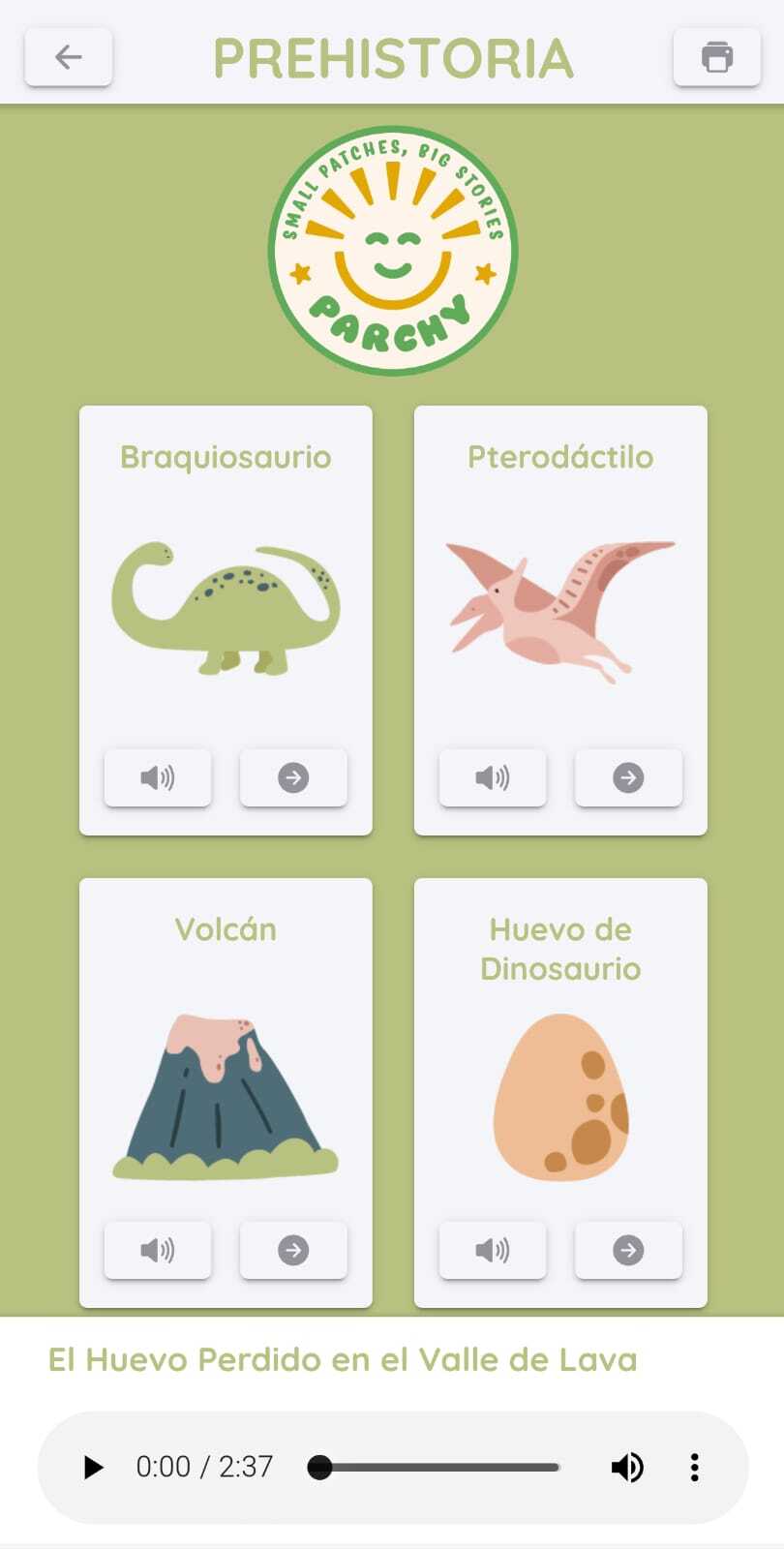This screenshot has height=1549, width=784.
Task: Play the Volcán sound
Action: [x=158, y=1250]
